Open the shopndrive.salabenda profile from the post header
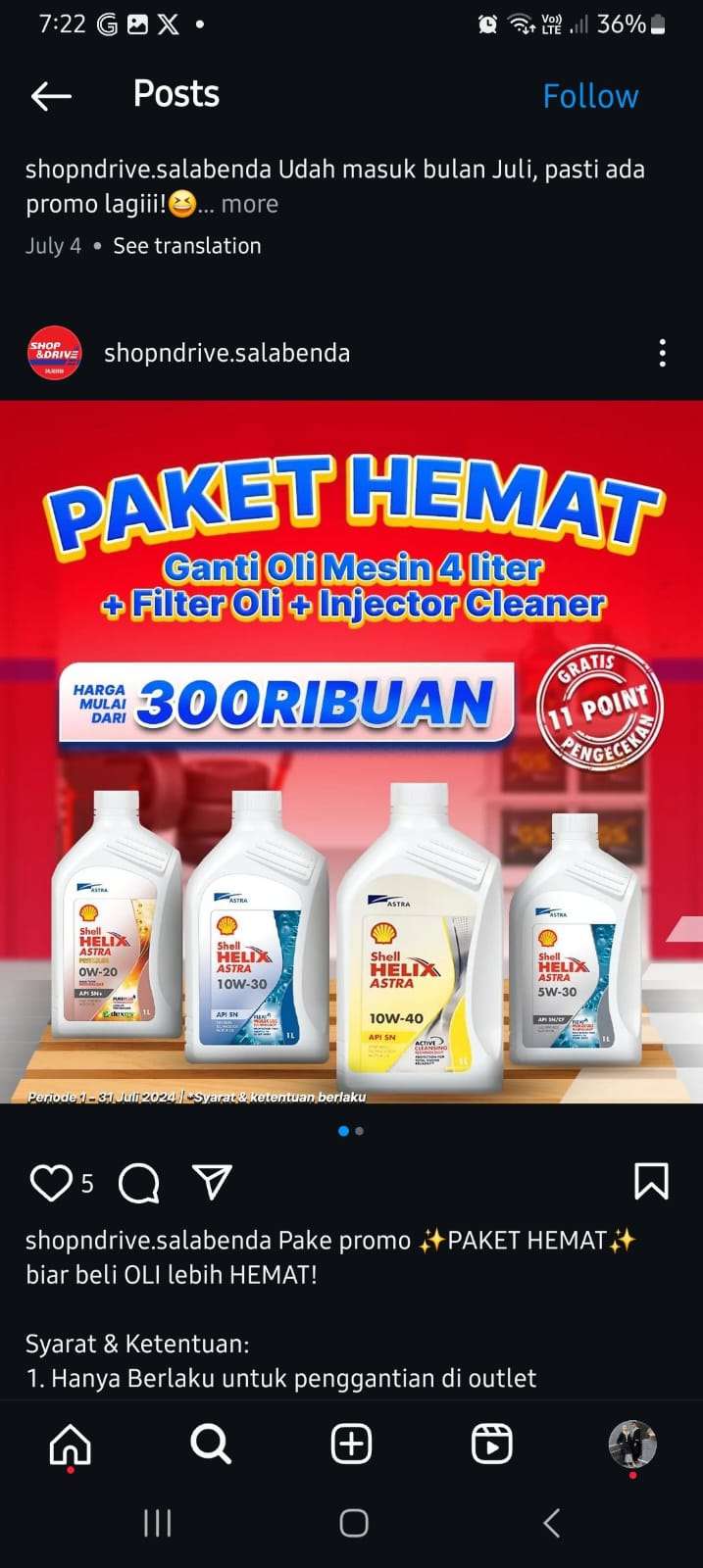703x1568 pixels. point(226,353)
